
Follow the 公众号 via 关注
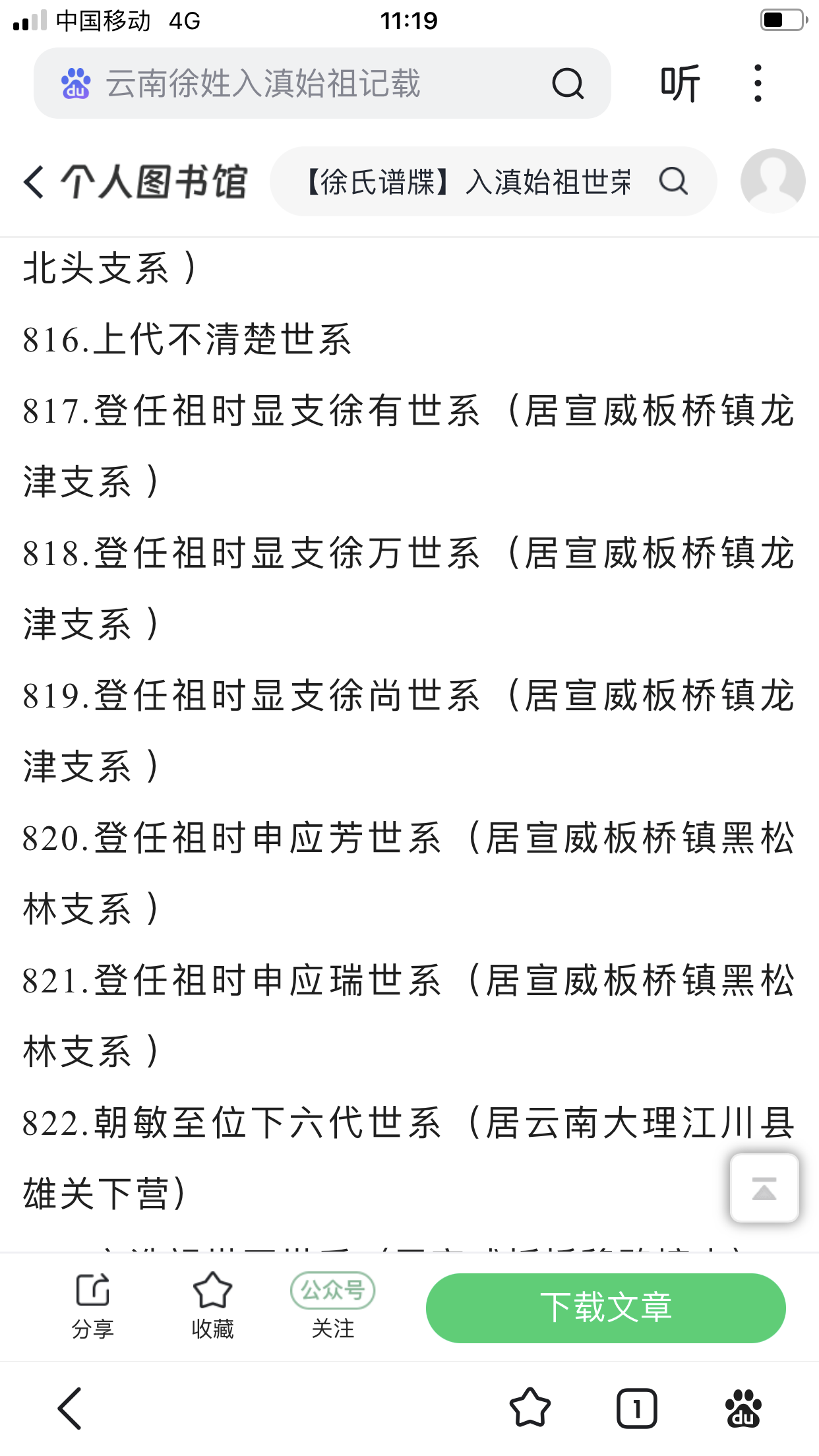333,1306
